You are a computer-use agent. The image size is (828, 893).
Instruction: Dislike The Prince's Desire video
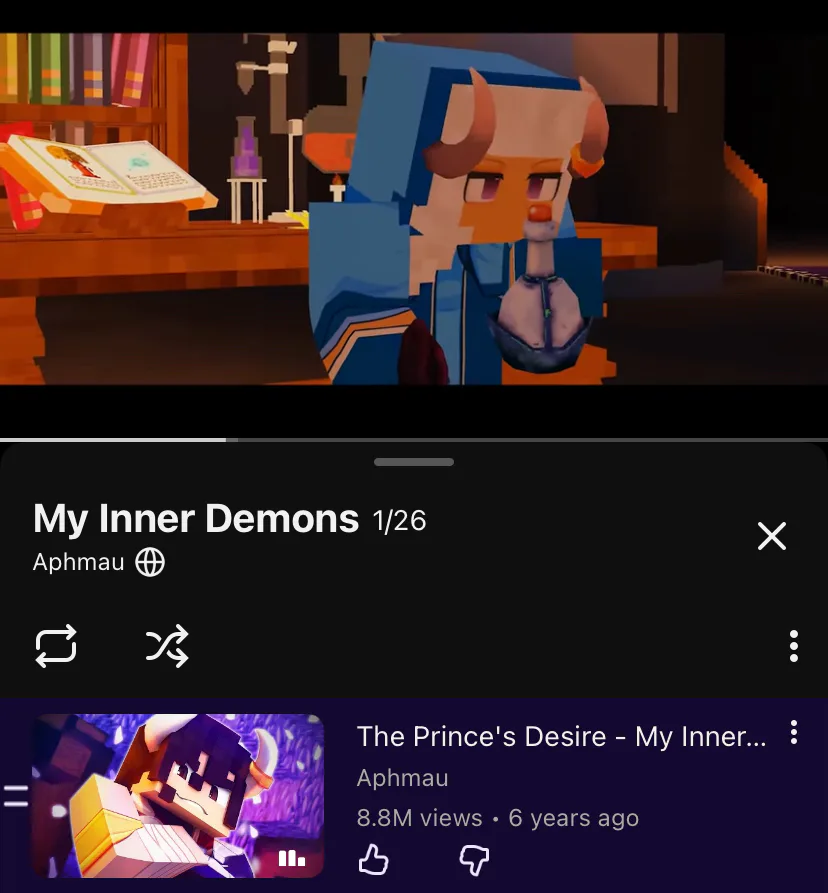pyautogui.click(x=473, y=860)
